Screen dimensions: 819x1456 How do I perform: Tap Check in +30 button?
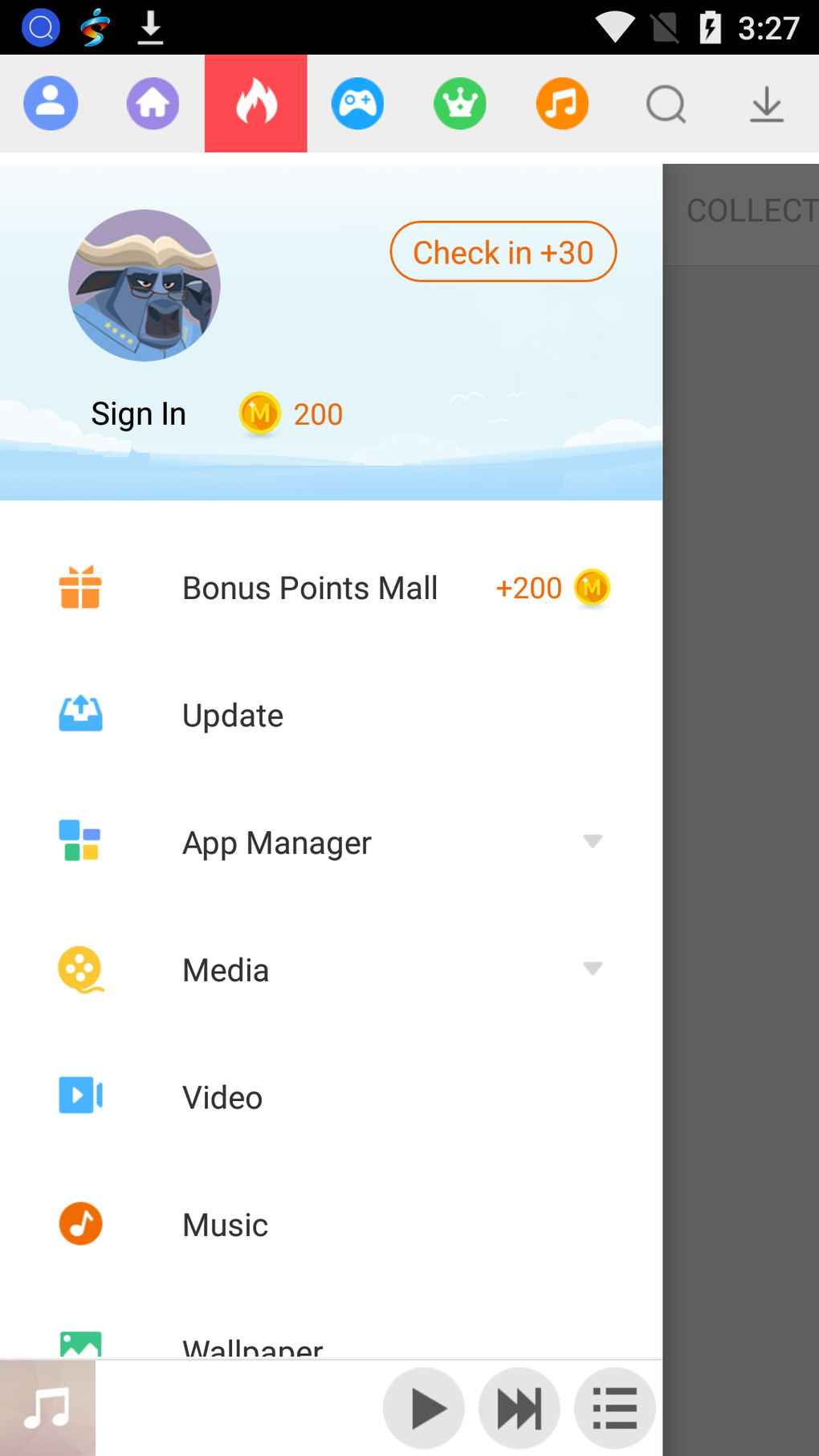503,252
